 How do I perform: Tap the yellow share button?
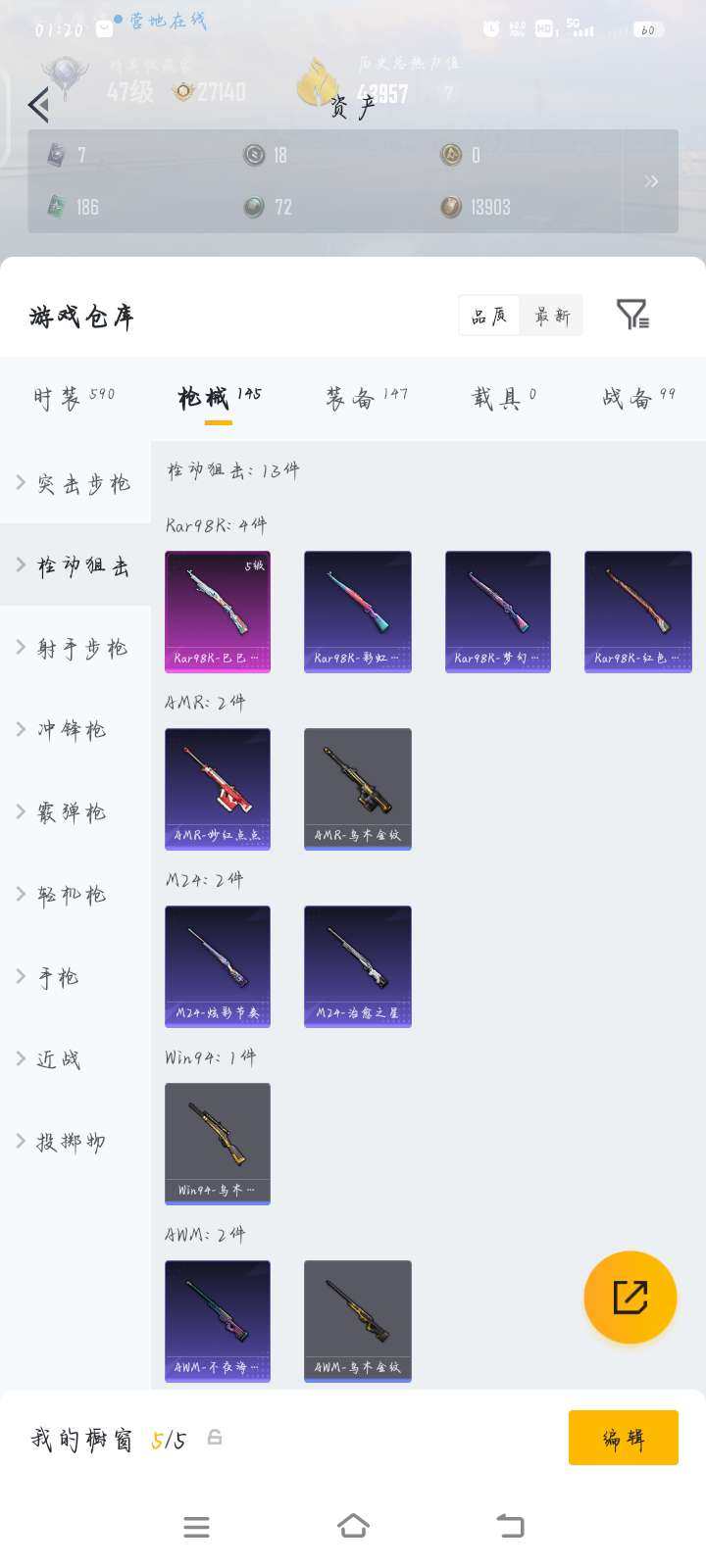[x=630, y=1296]
